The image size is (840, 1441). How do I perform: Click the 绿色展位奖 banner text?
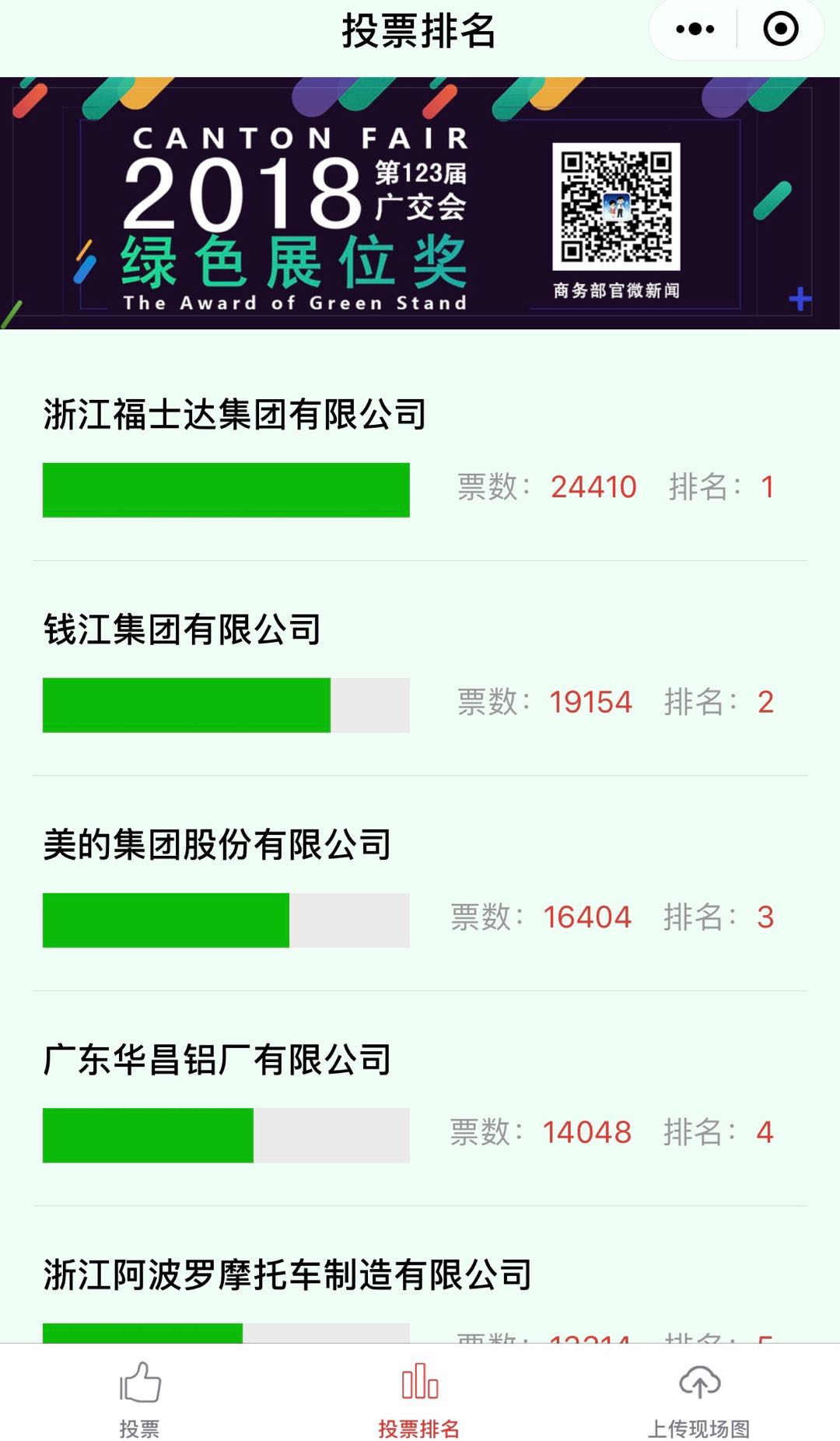pyautogui.click(x=296, y=261)
